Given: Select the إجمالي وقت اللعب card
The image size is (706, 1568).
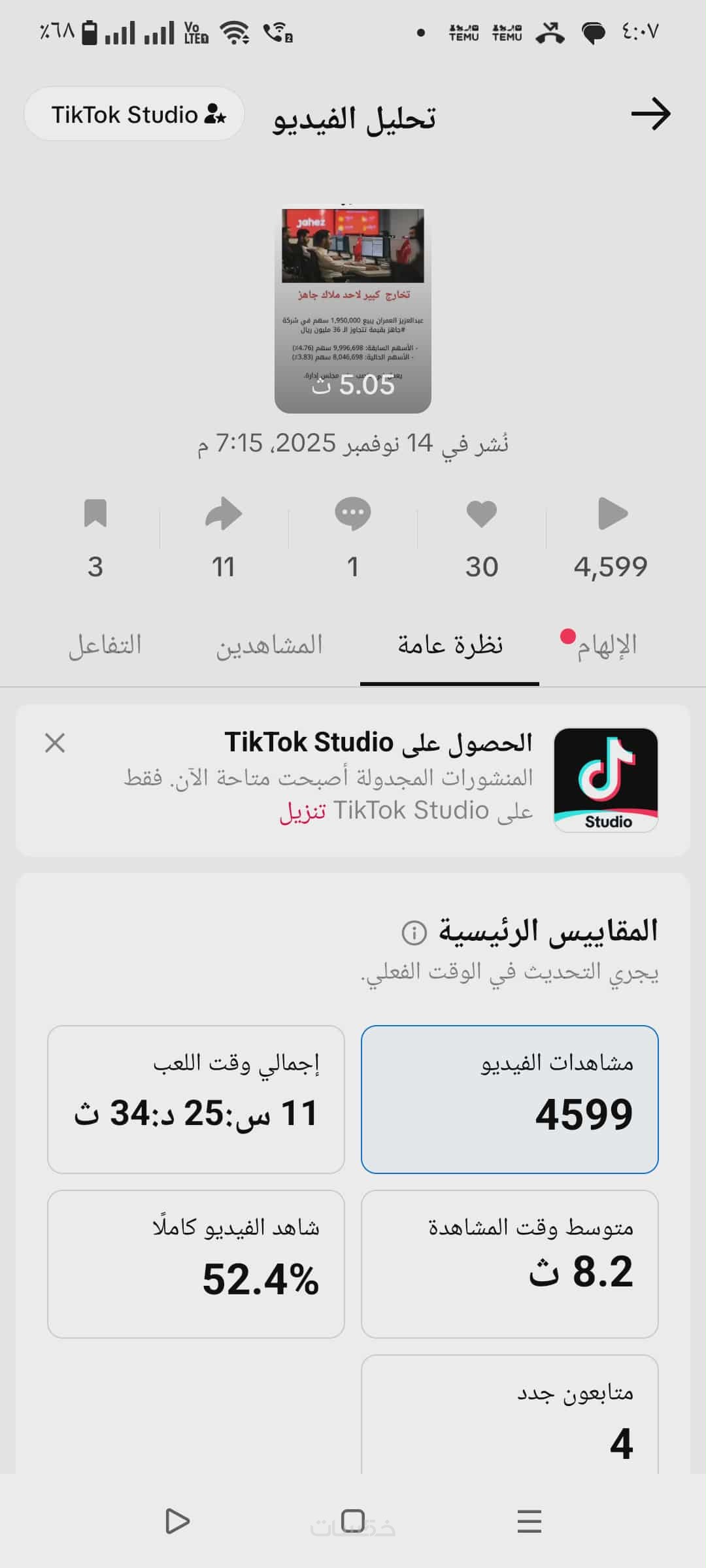Looking at the screenshot, I should (x=195, y=1099).
